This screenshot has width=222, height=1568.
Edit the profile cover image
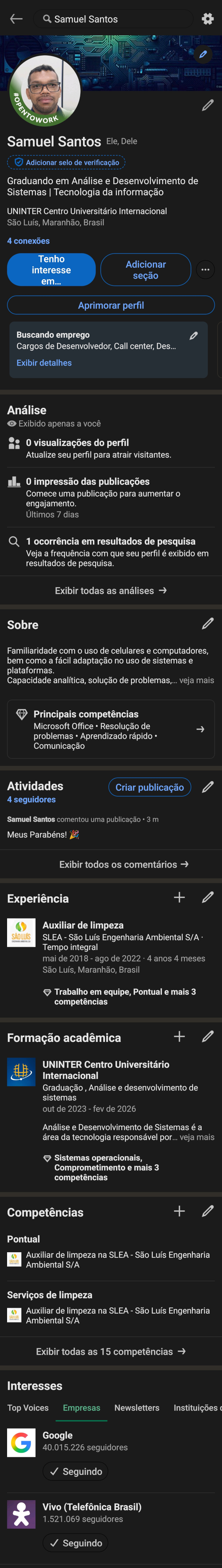point(203,54)
